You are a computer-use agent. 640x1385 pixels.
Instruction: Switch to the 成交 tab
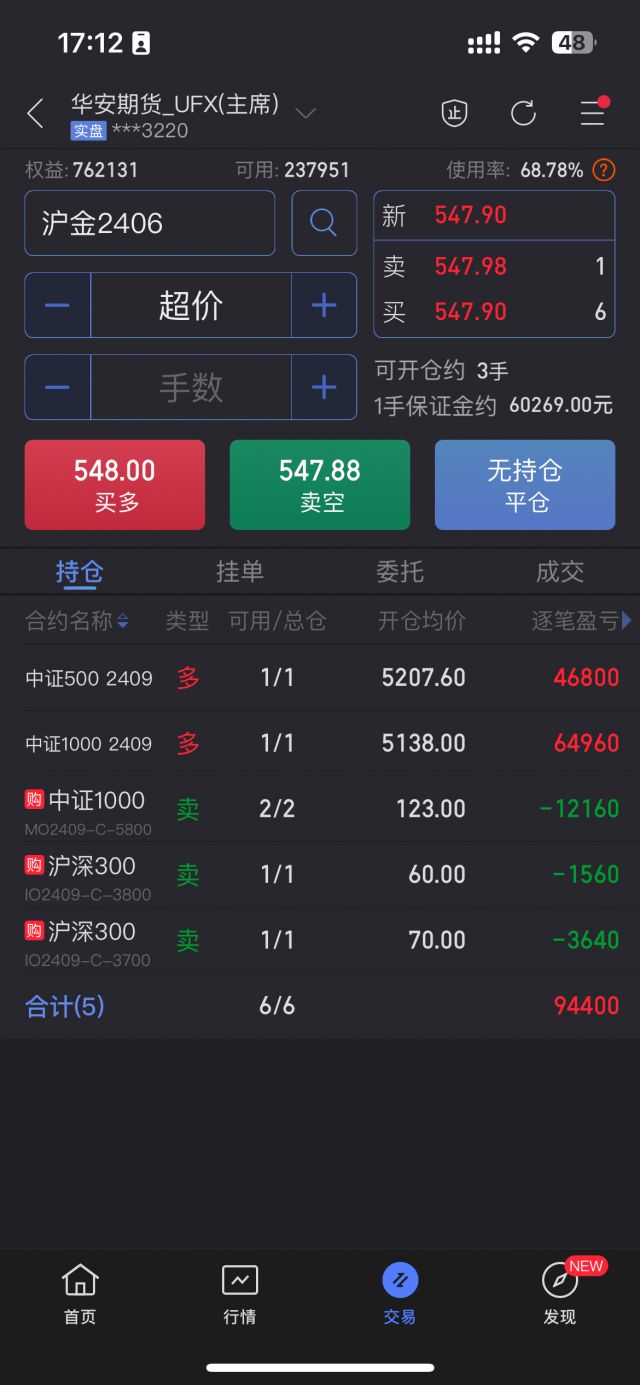560,571
